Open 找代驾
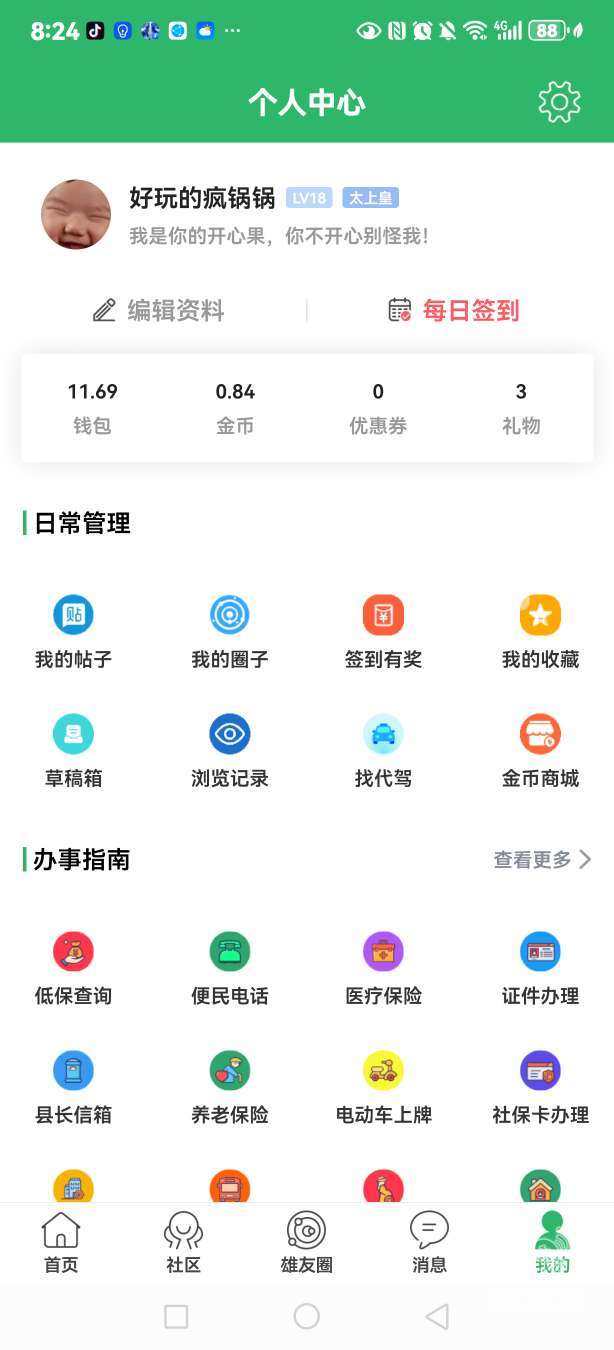The image size is (614, 1350). [384, 752]
